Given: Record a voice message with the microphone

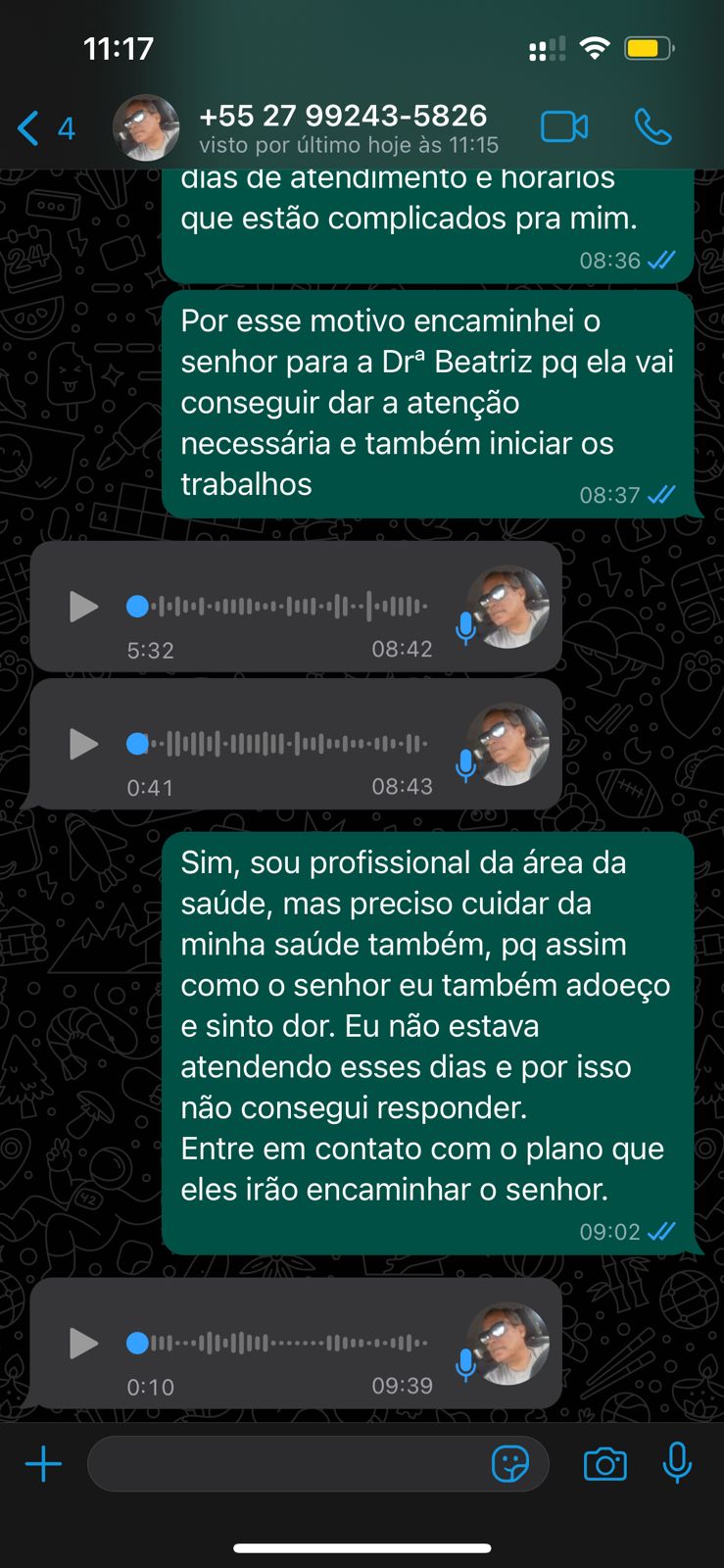Looking at the screenshot, I should click(x=677, y=1465).
